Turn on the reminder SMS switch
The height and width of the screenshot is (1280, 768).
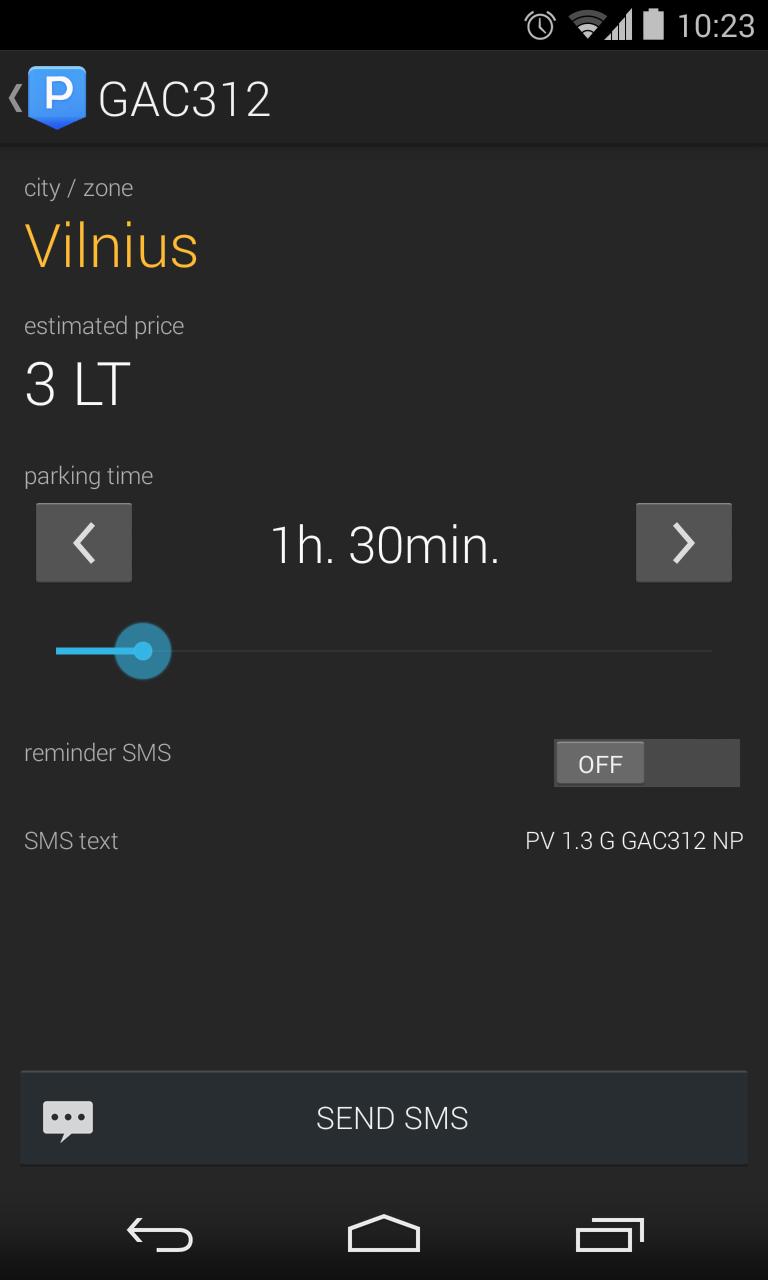click(x=646, y=764)
